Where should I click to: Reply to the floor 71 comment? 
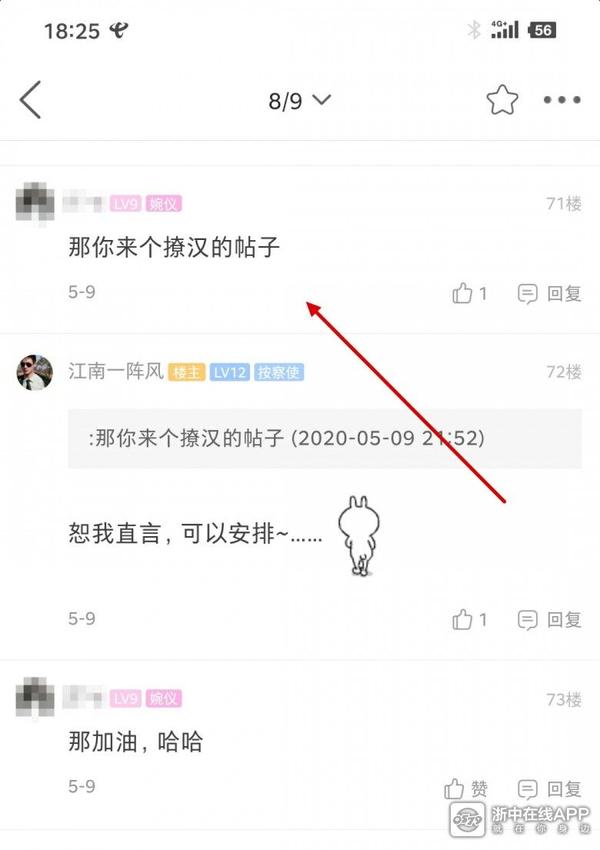tap(549, 293)
